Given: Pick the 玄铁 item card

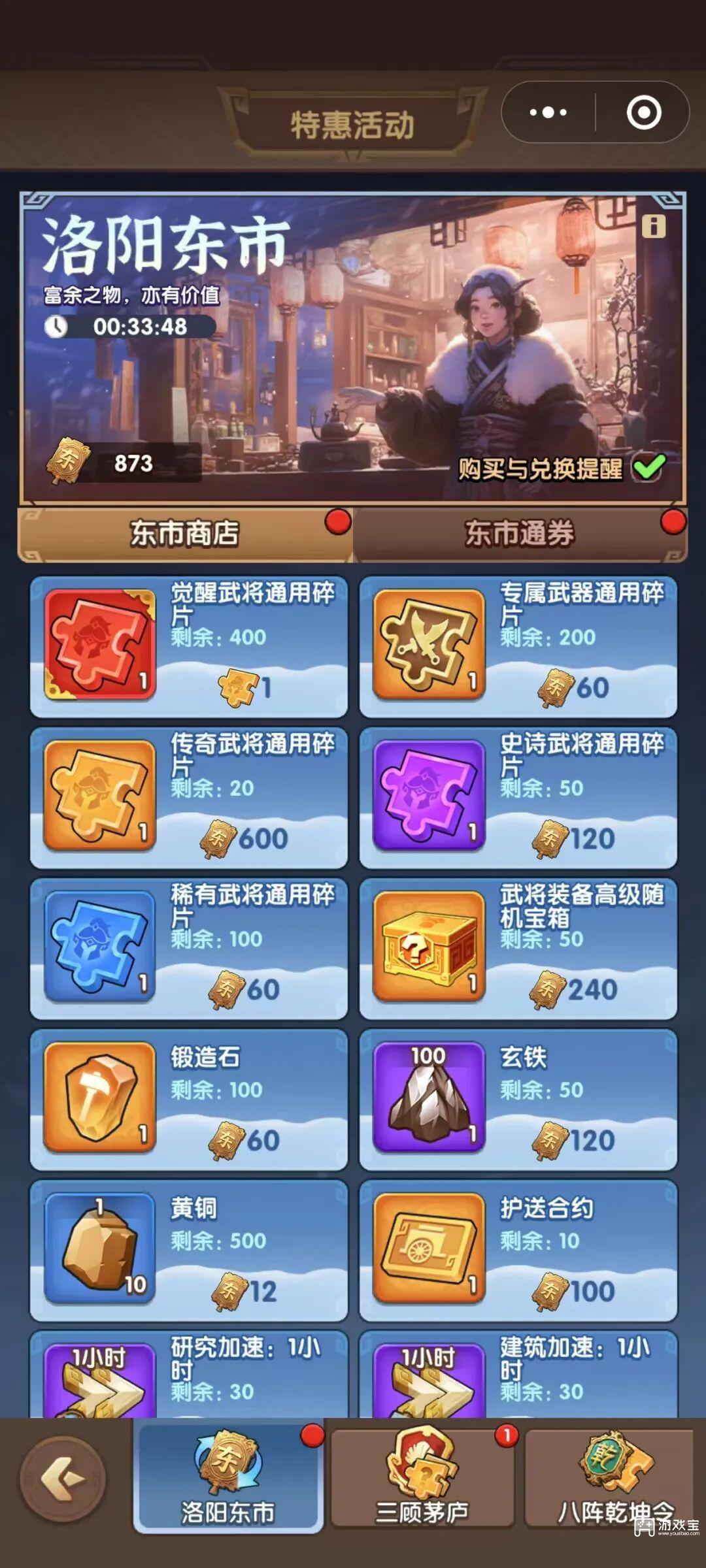Looking at the screenshot, I should pos(518,1100).
